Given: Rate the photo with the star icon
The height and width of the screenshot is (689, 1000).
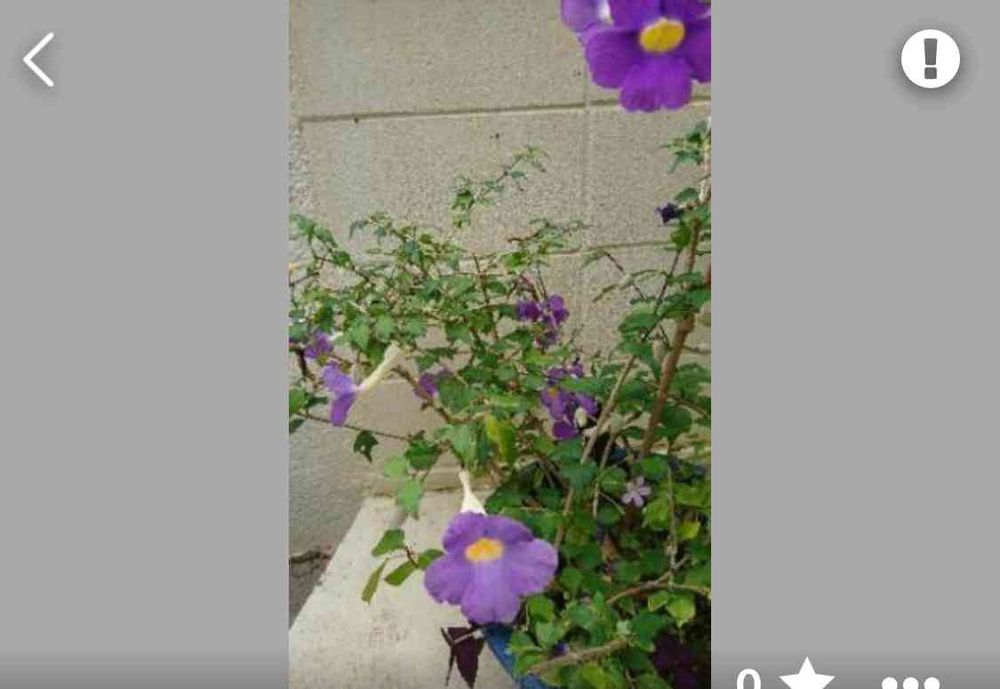Looking at the screenshot, I should [806, 676].
